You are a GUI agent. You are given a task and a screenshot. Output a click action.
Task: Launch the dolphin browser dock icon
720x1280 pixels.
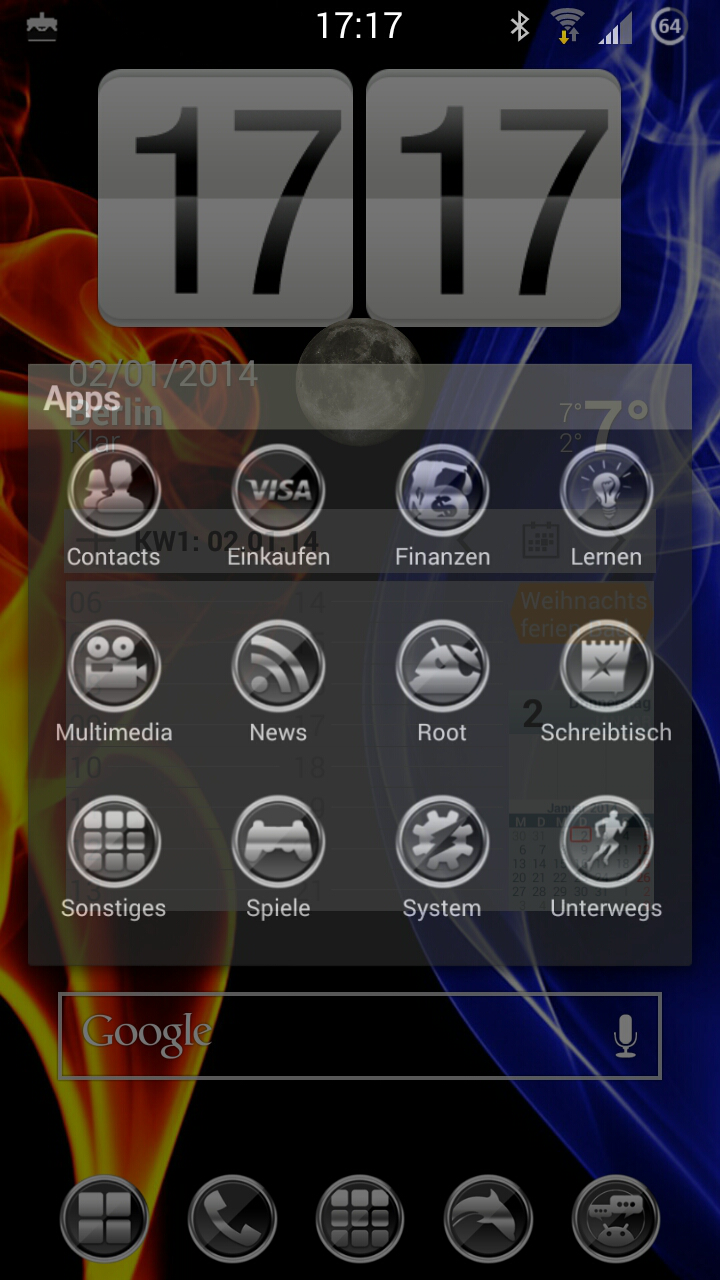(x=488, y=1219)
